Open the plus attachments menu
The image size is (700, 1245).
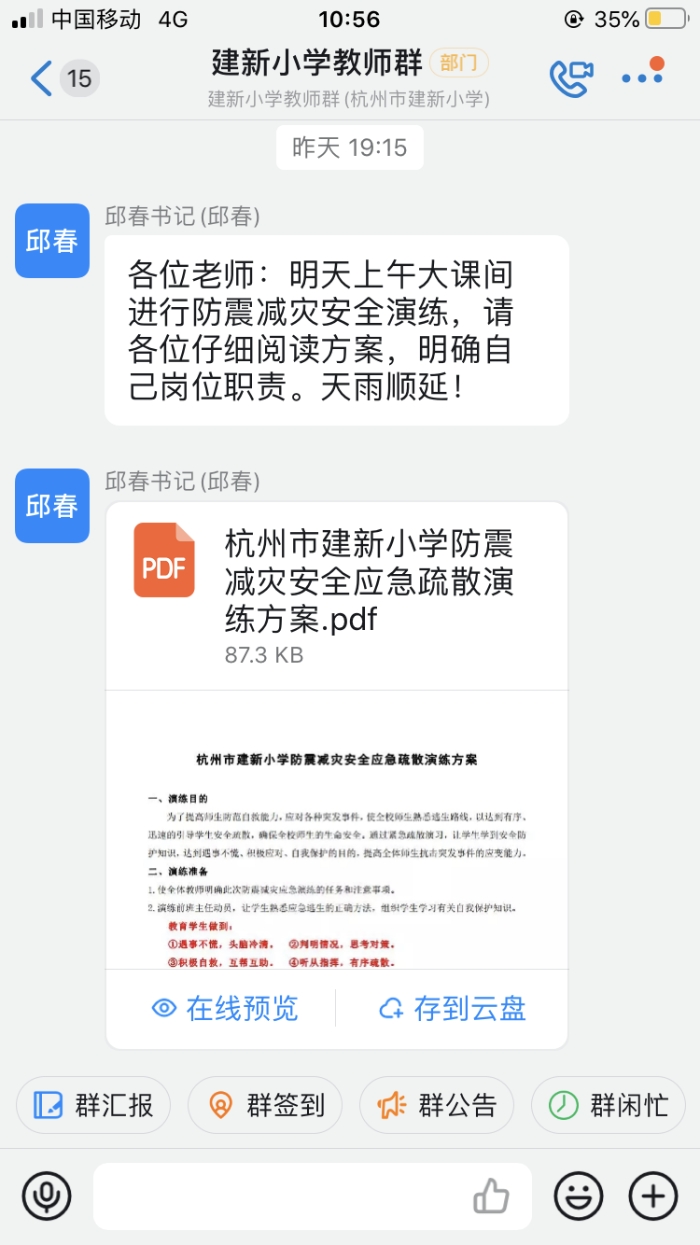[x=653, y=1195]
